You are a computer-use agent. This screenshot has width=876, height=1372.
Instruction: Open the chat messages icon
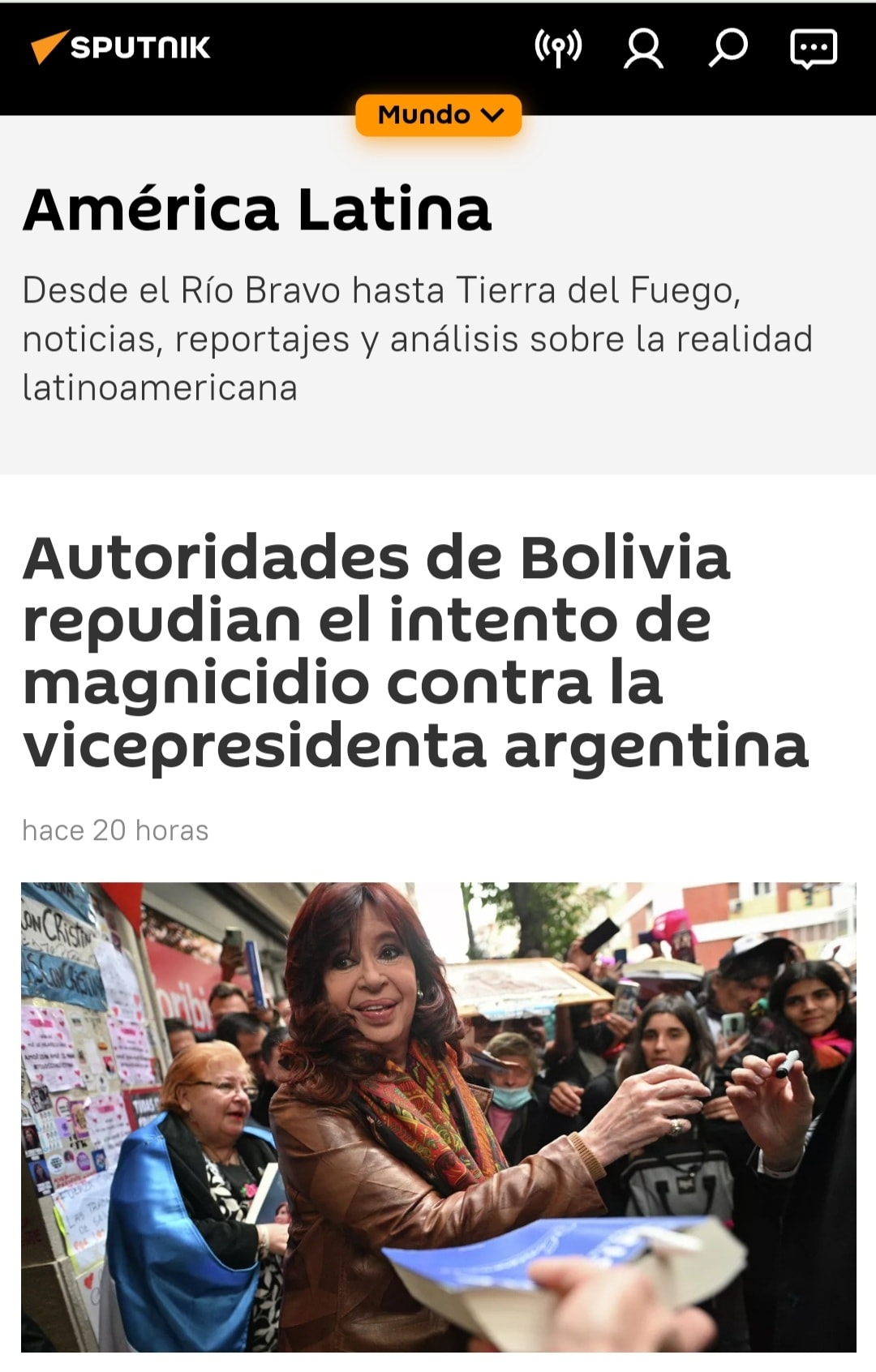pyautogui.click(x=814, y=49)
